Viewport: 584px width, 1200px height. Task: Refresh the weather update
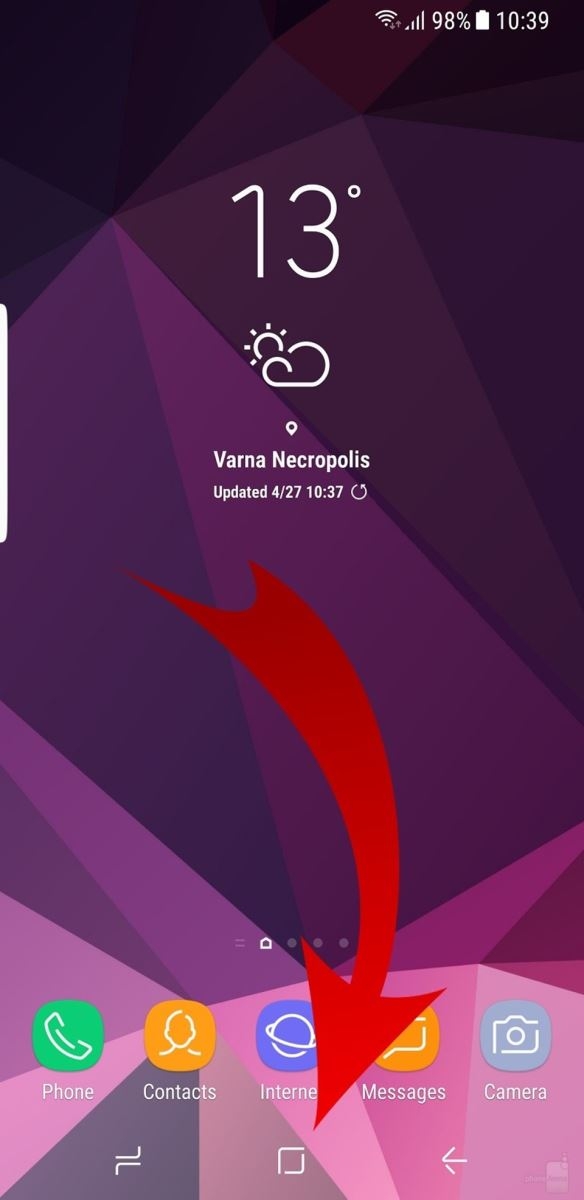pyautogui.click(x=360, y=492)
